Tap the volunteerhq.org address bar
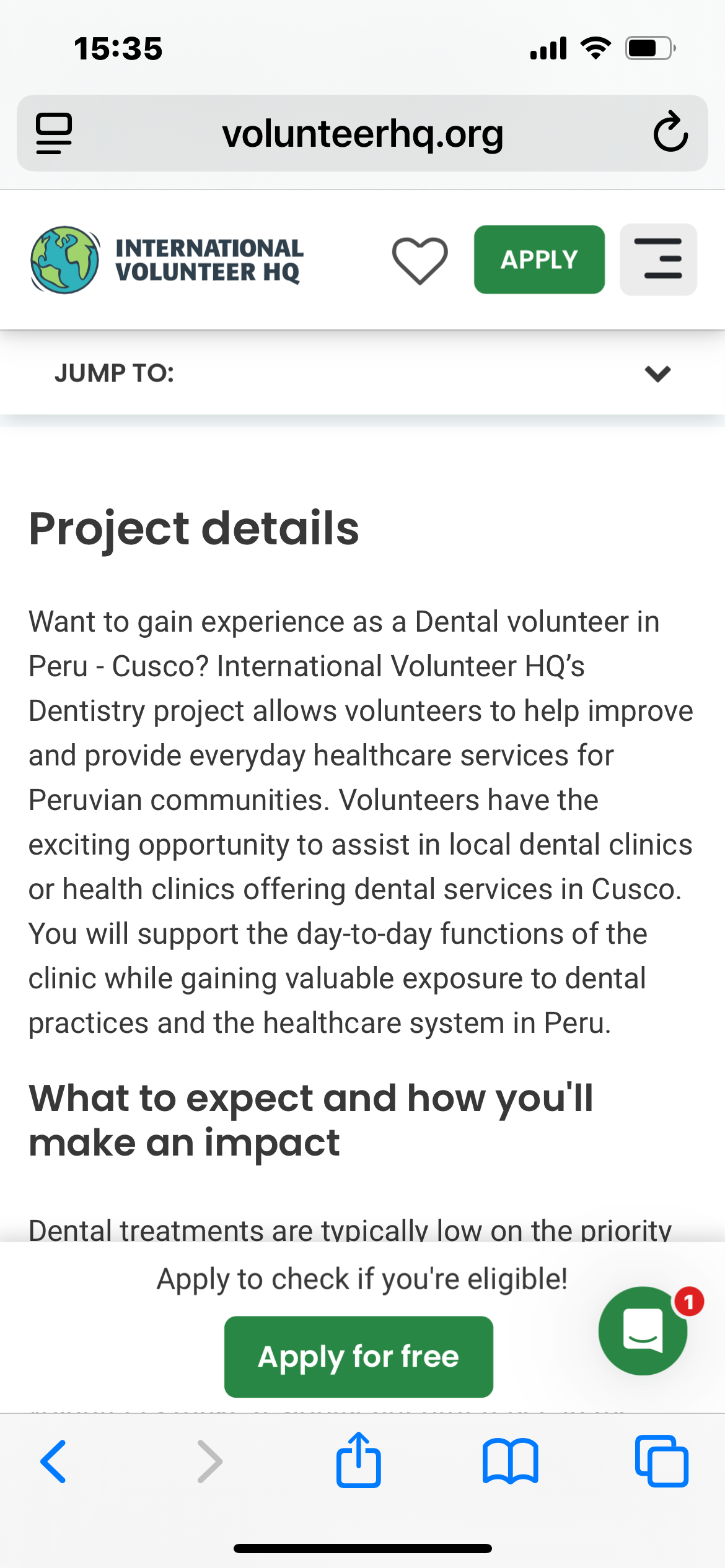725x1568 pixels. [362, 134]
